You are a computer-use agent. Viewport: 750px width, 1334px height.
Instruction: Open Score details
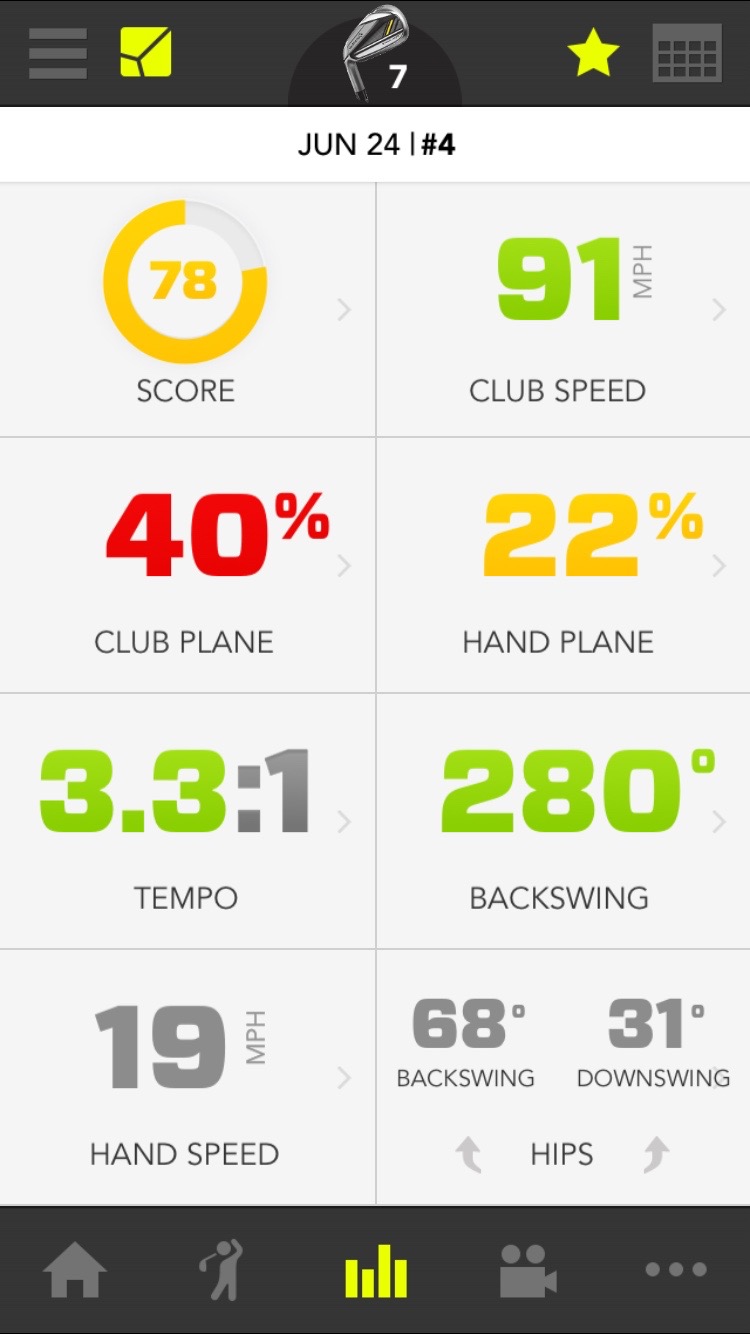188,309
